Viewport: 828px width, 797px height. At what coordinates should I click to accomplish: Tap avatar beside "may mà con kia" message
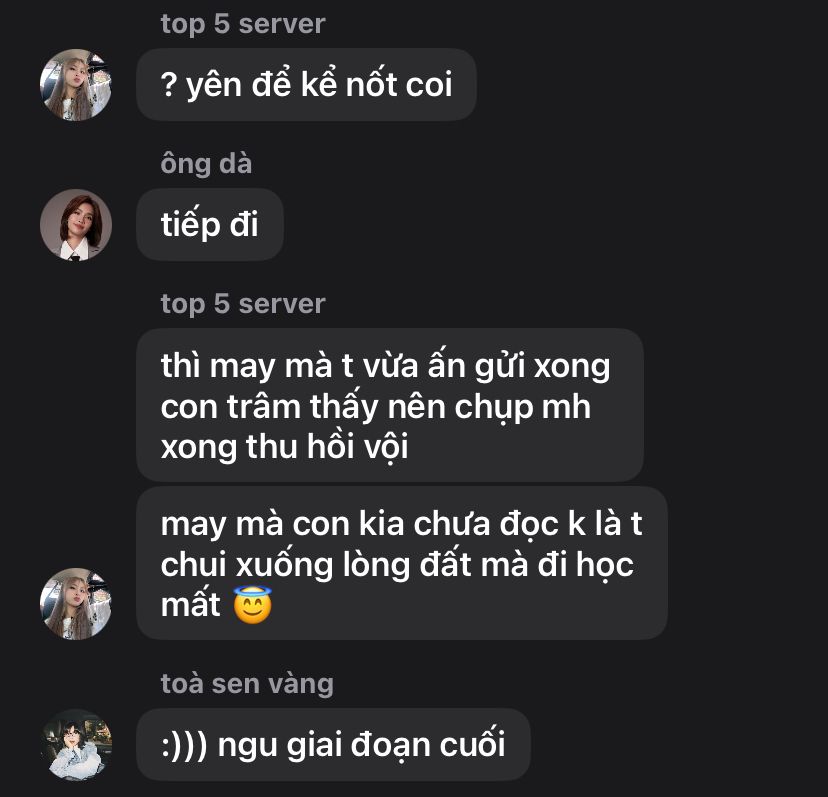(x=76, y=604)
